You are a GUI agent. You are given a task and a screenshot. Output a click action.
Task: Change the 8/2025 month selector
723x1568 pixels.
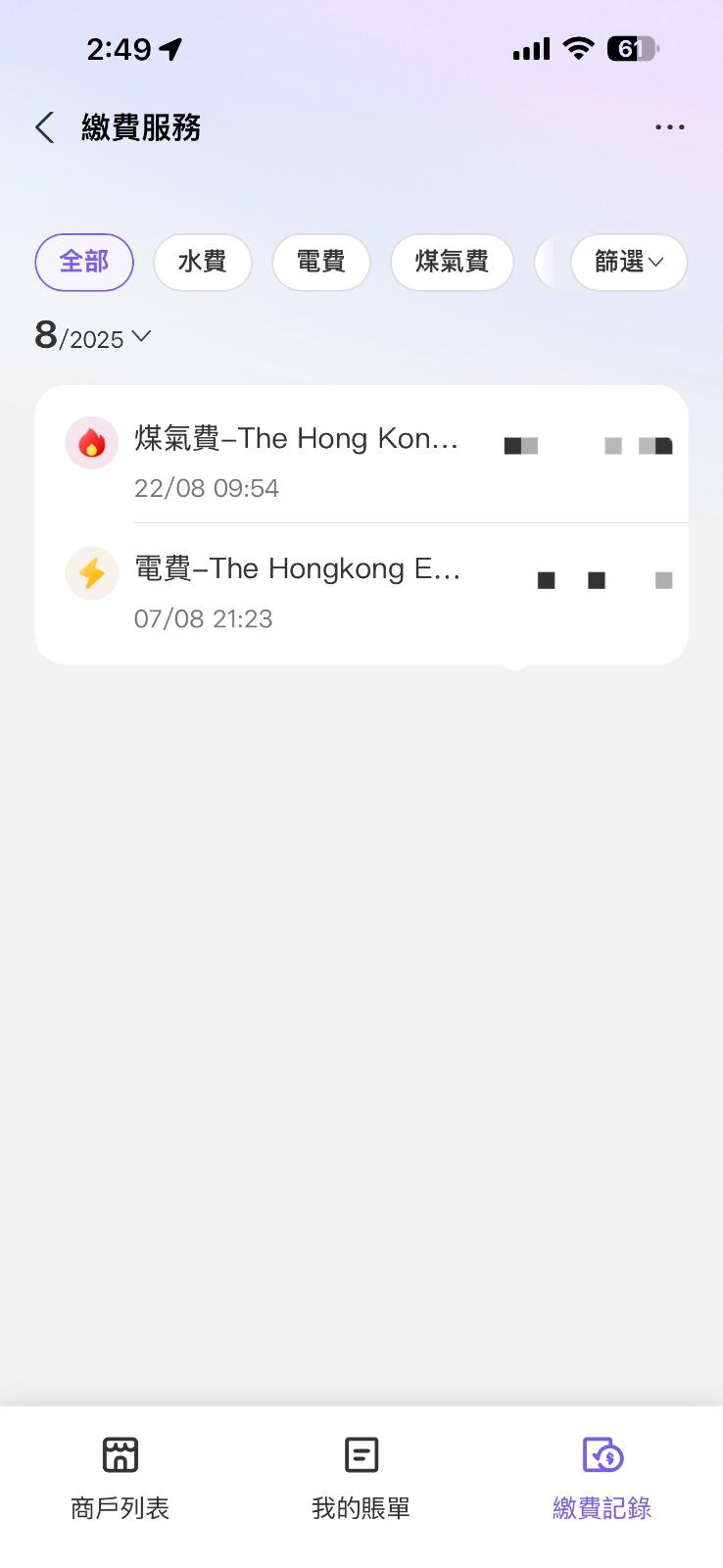click(x=93, y=337)
